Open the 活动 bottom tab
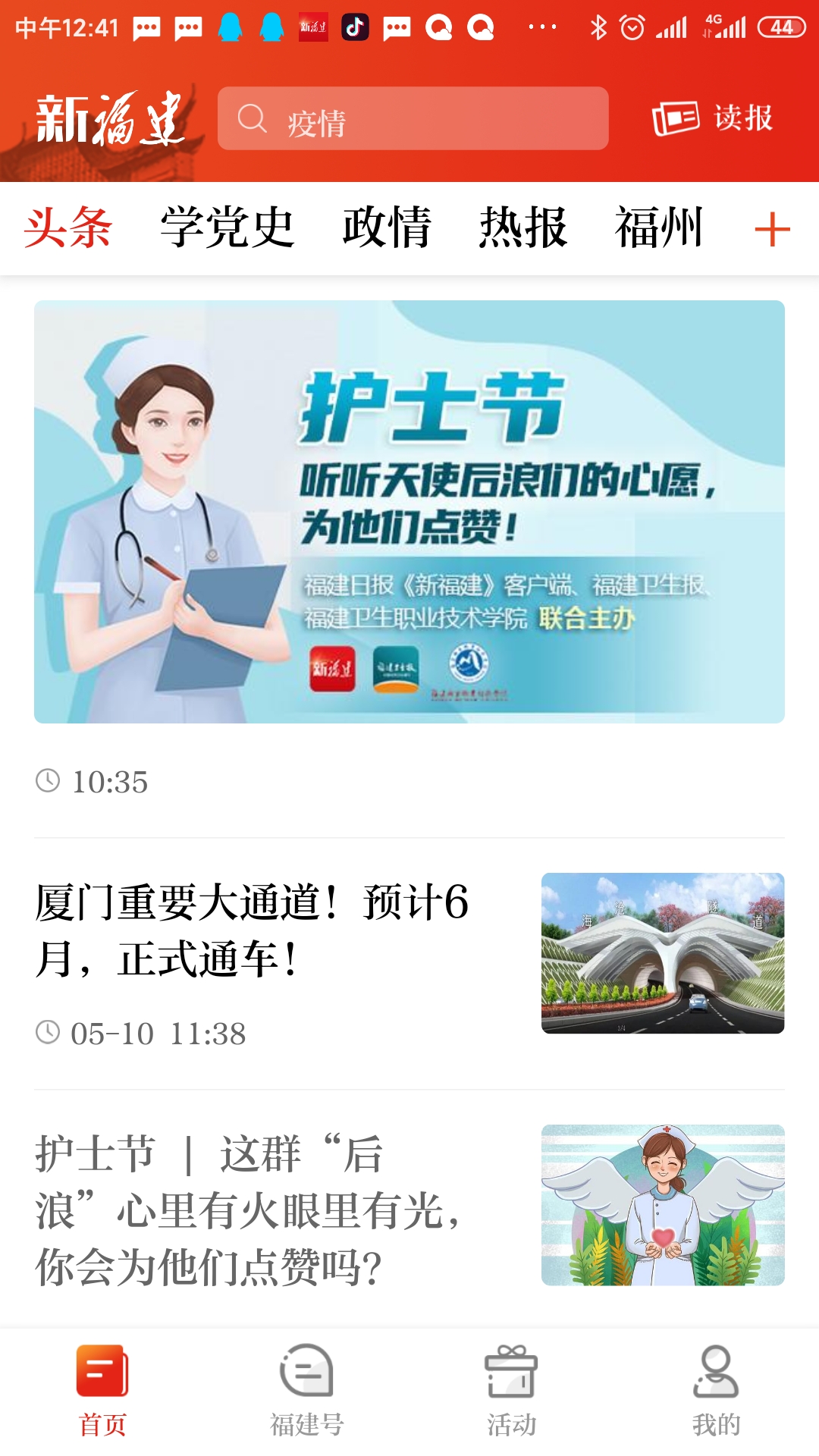The height and width of the screenshot is (1456, 819). pyautogui.click(x=511, y=1391)
